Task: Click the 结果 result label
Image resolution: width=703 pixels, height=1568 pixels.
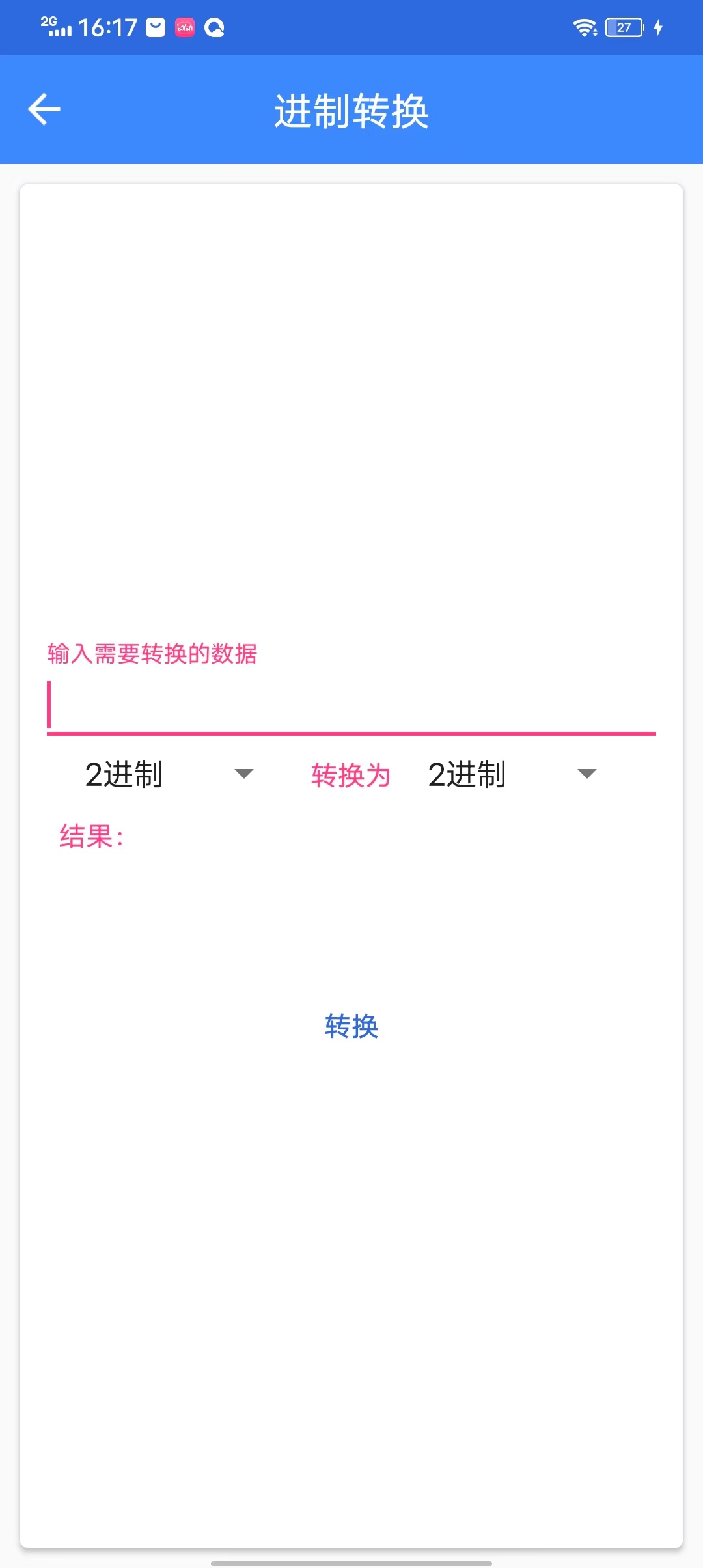Action: click(90, 835)
